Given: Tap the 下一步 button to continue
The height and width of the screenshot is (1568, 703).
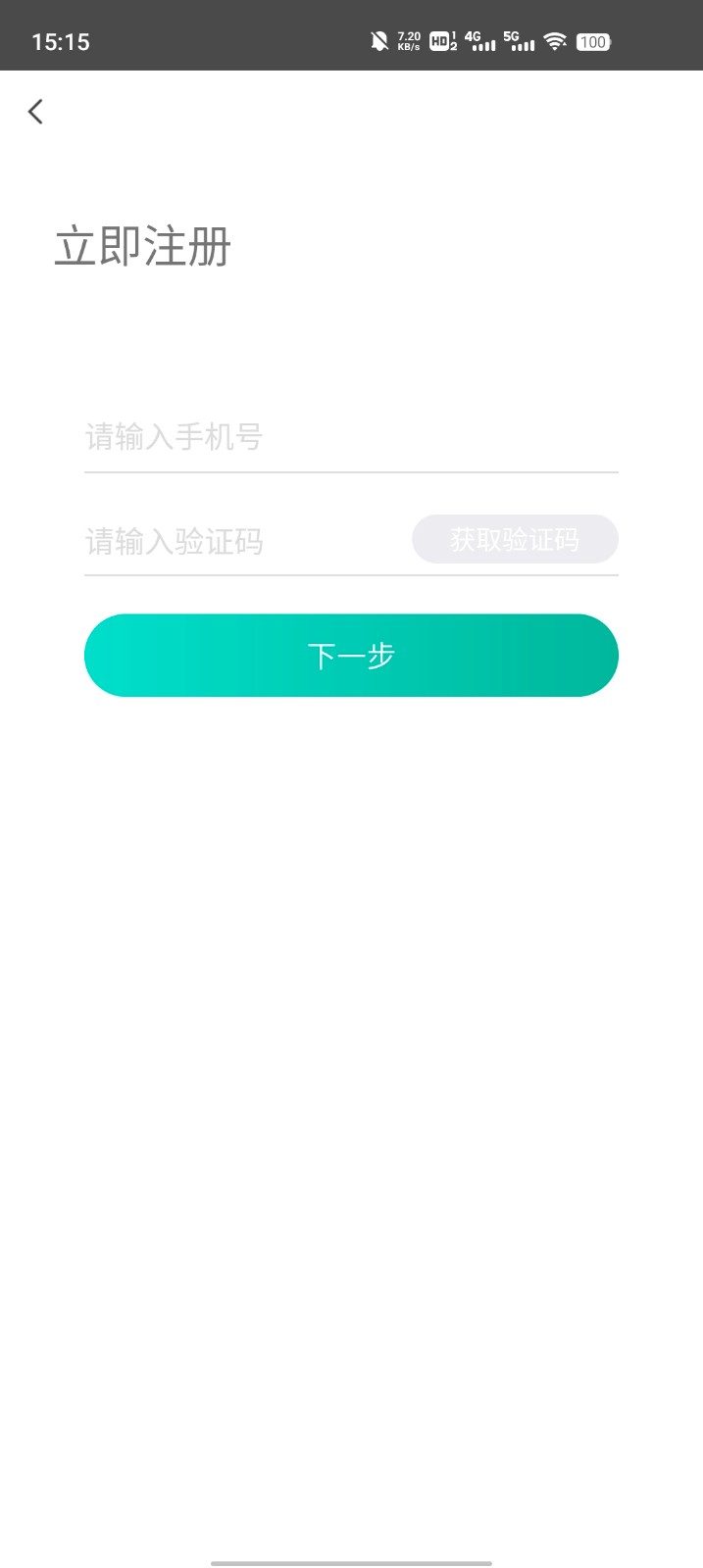Looking at the screenshot, I should [351, 656].
